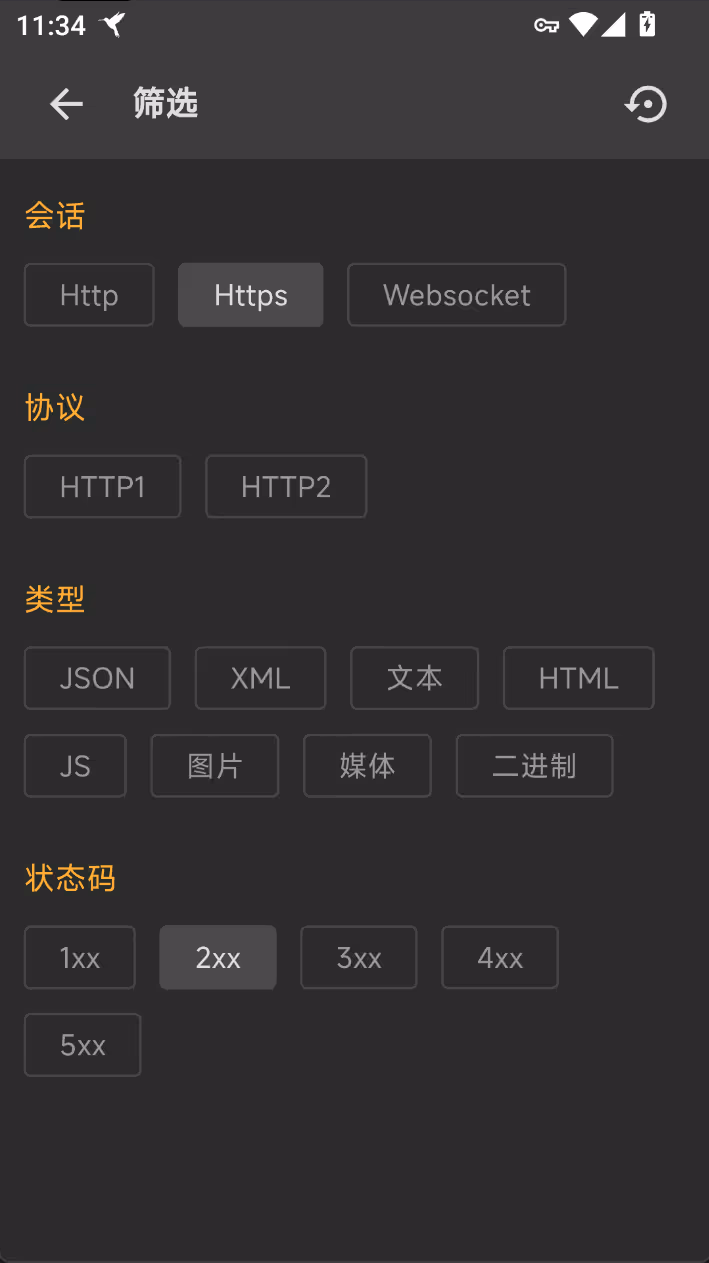The height and width of the screenshot is (1263, 709).
Task: Filter by 3xx status codes
Action: pos(359,958)
